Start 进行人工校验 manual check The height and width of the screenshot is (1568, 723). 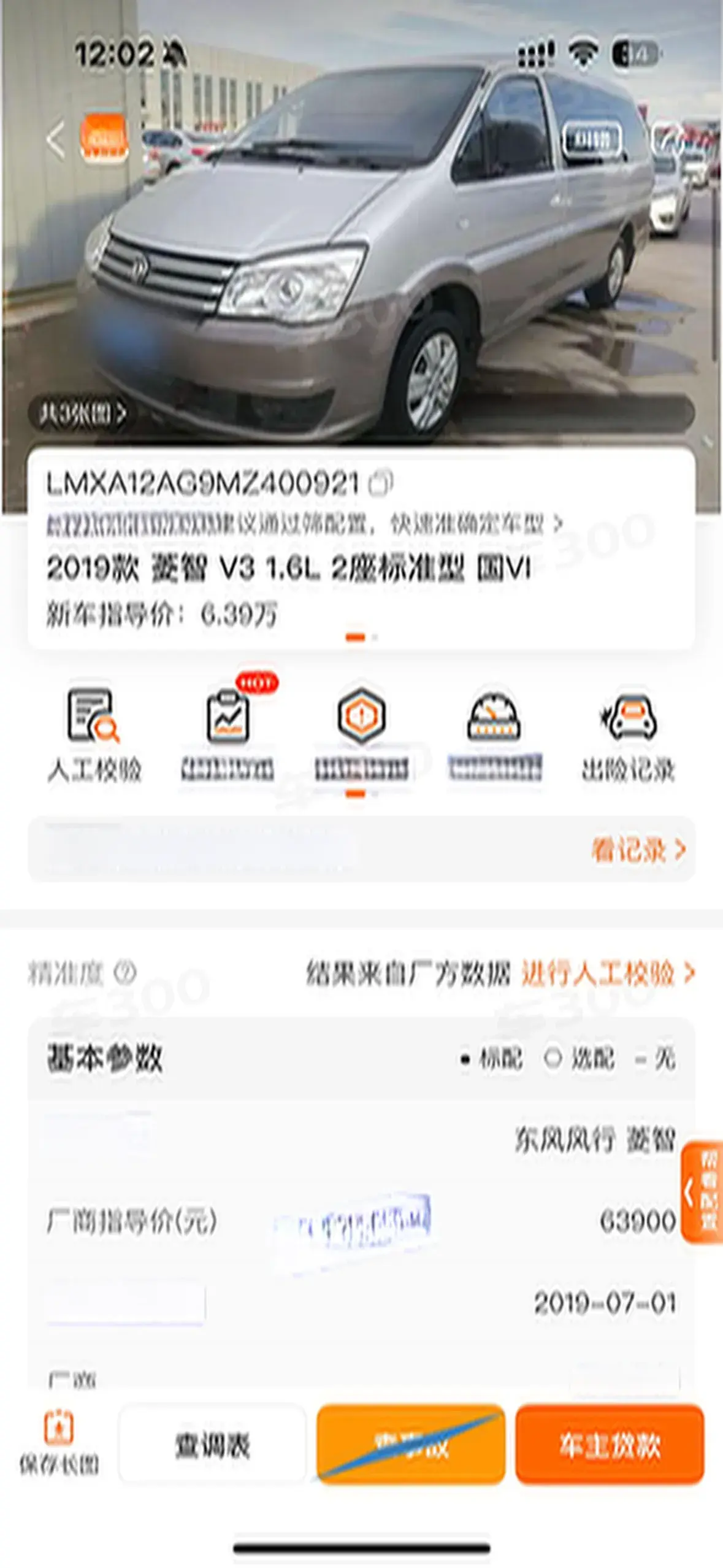click(607, 973)
